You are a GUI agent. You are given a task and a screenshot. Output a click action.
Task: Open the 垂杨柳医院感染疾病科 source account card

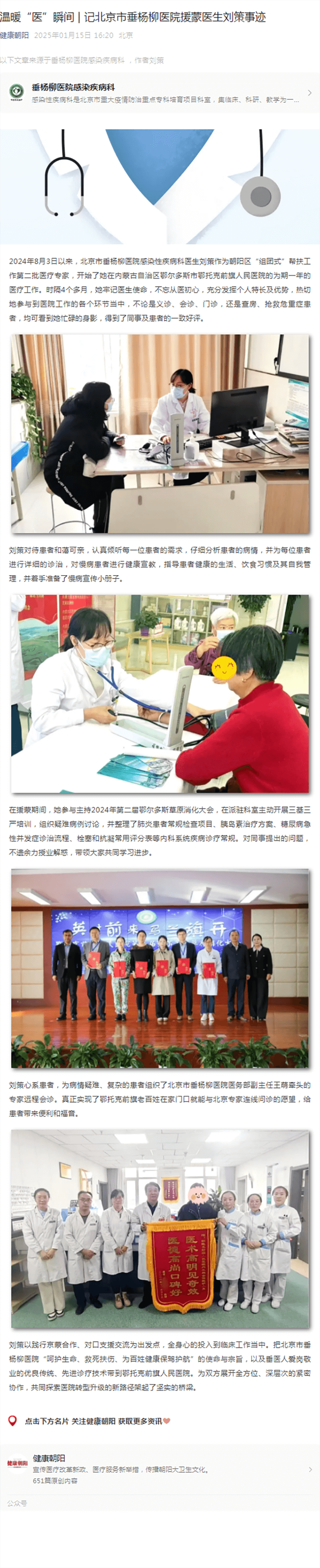159,93
